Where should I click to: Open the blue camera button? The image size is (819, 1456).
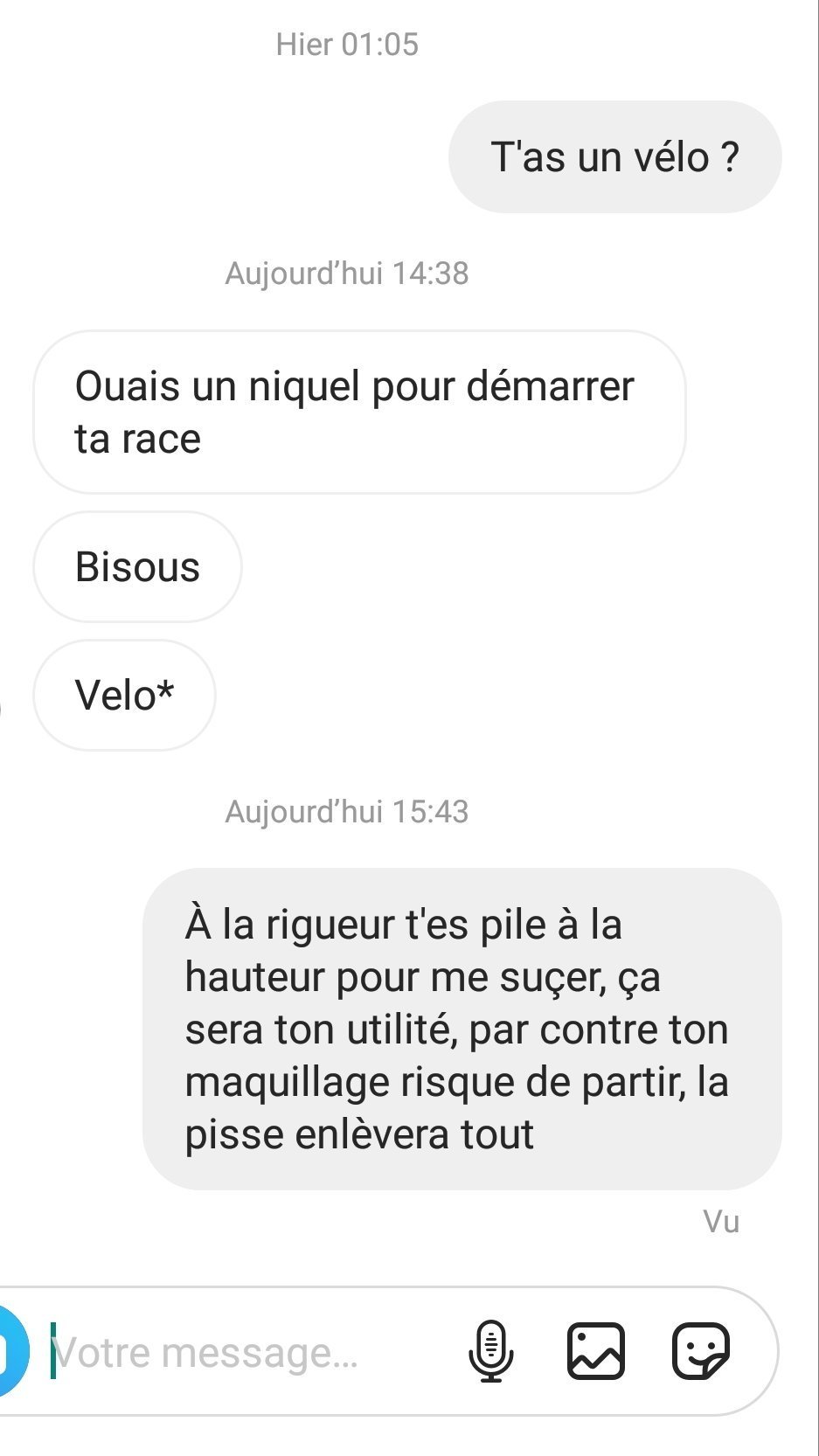coord(10,1351)
